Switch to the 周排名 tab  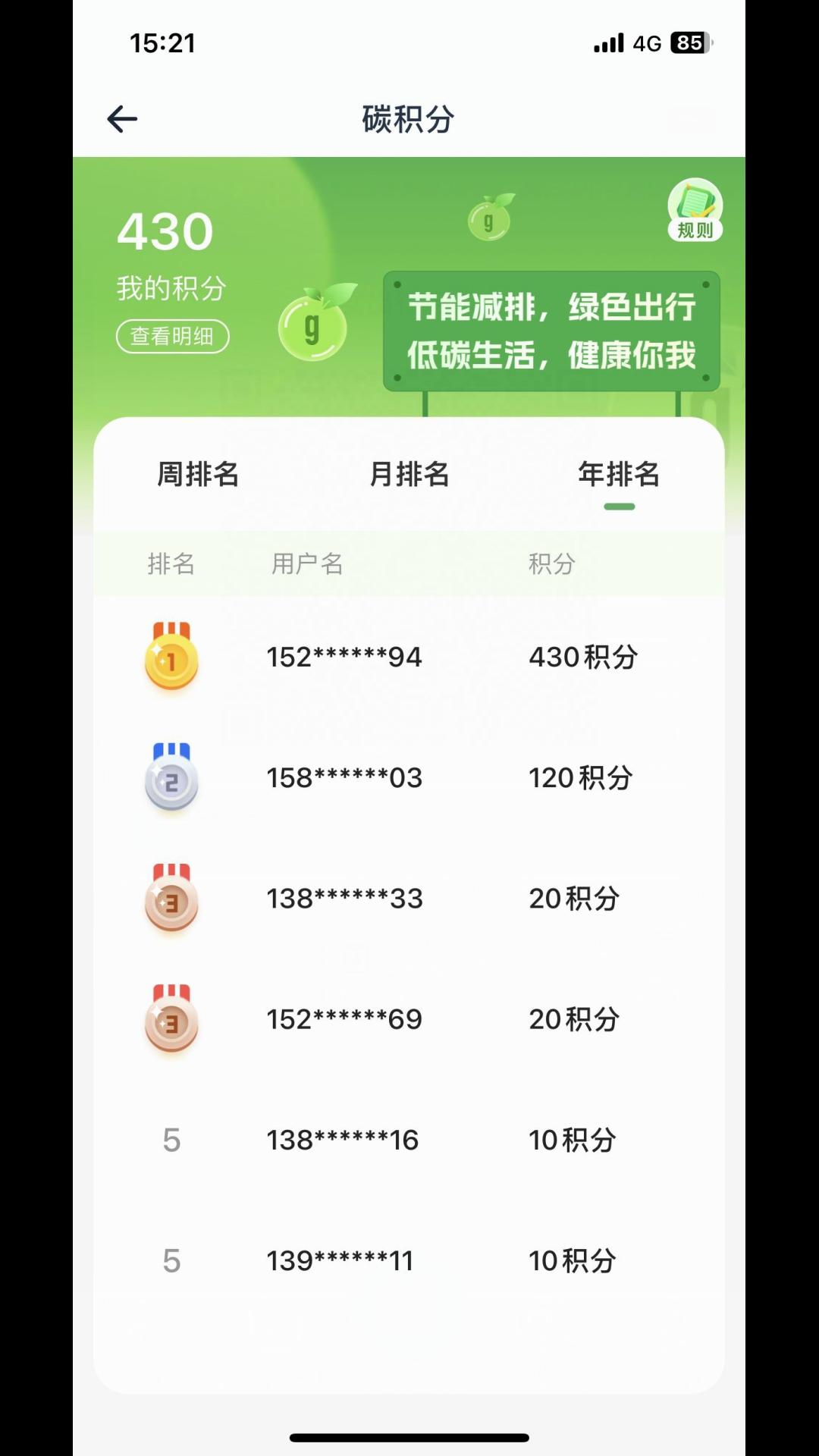click(x=198, y=475)
